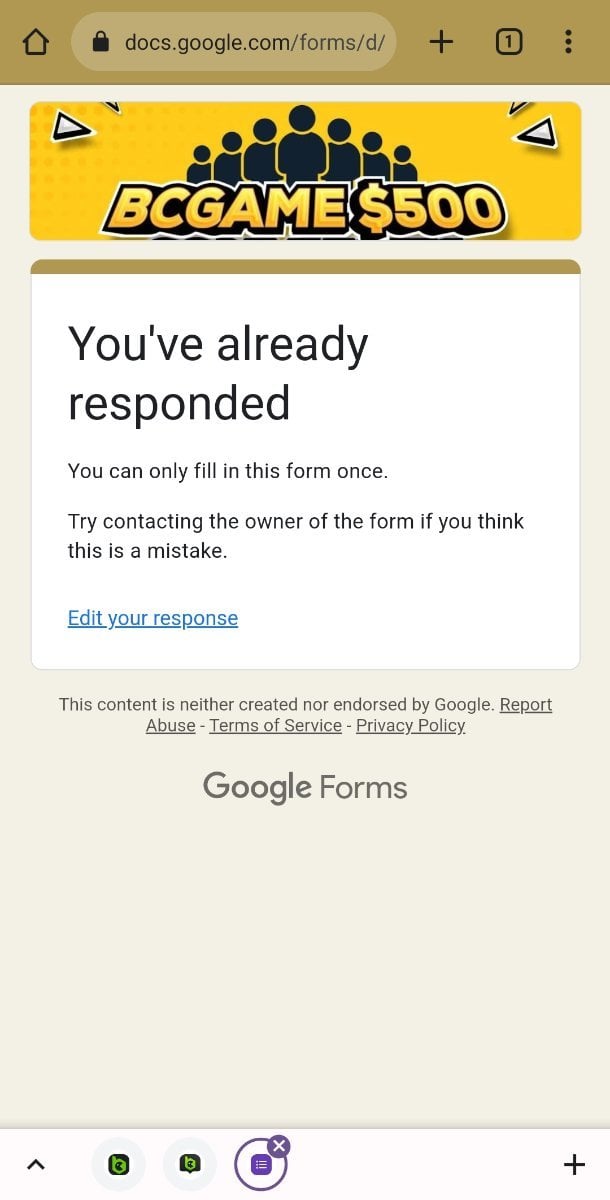This screenshot has height=1200, width=610.
Task: Open the Google Forms logo link
Action: pyautogui.click(x=305, y=787)
